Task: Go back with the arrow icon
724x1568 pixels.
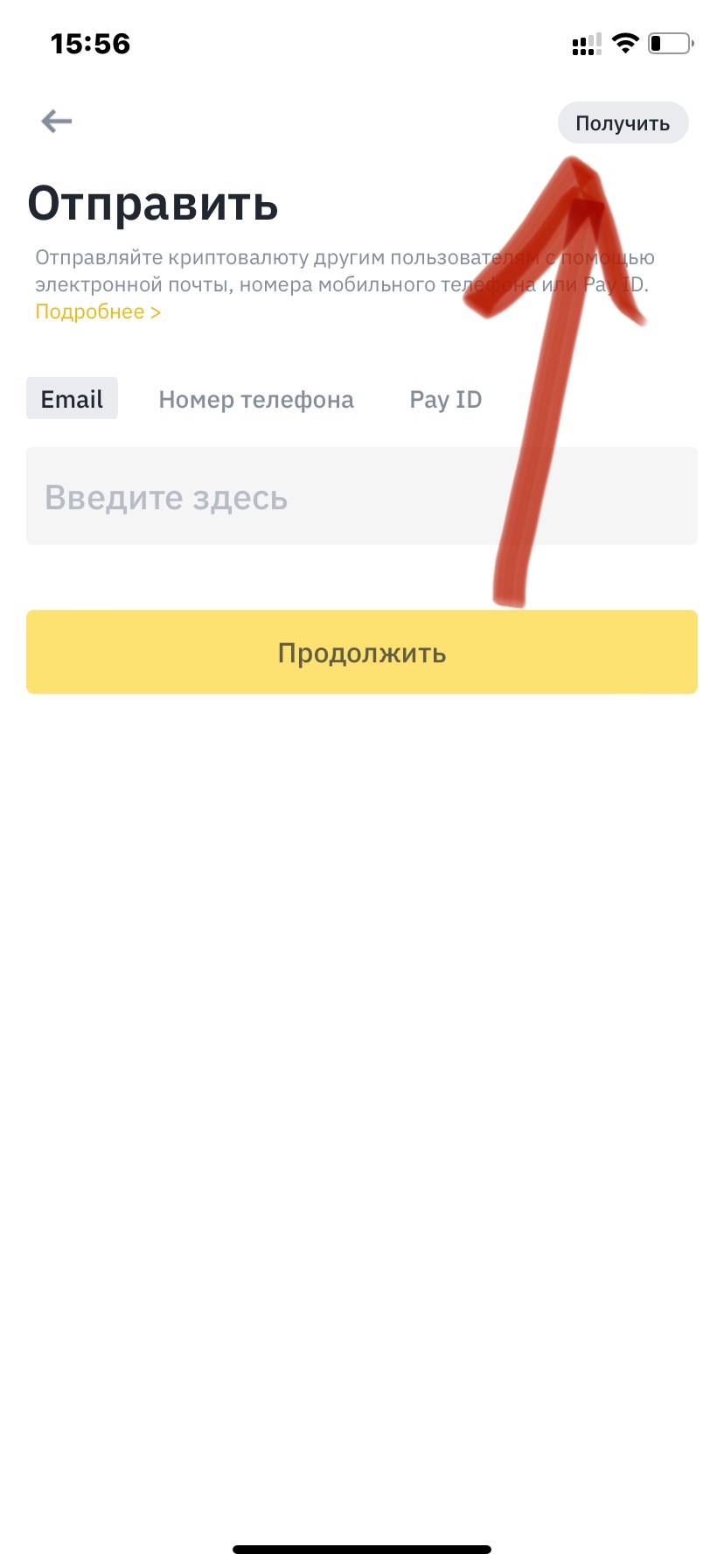Action: tap(56, 122)
